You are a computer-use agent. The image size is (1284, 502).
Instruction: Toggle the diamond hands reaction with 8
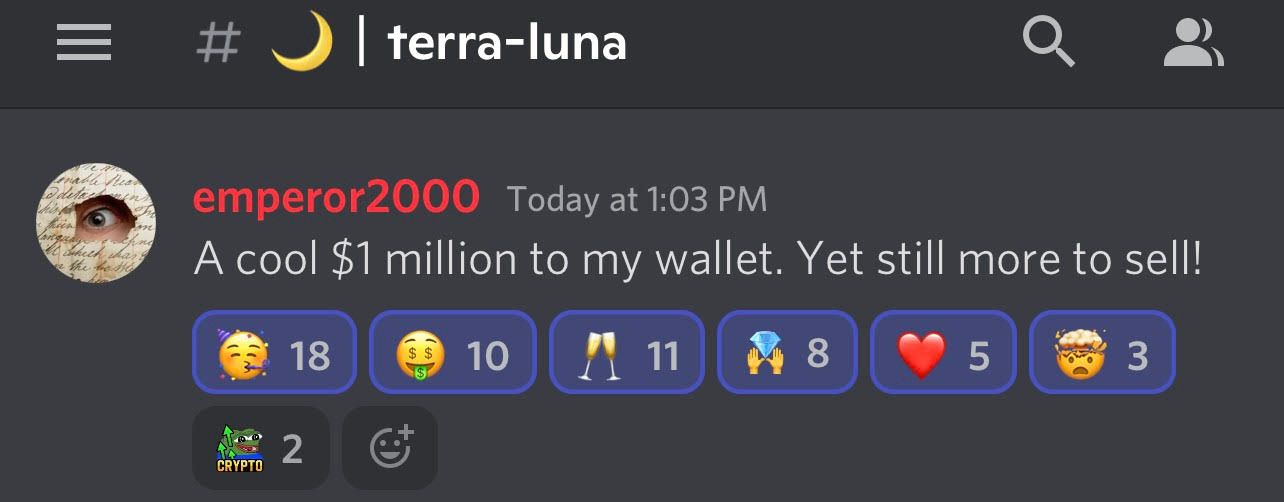pos(787,352)
